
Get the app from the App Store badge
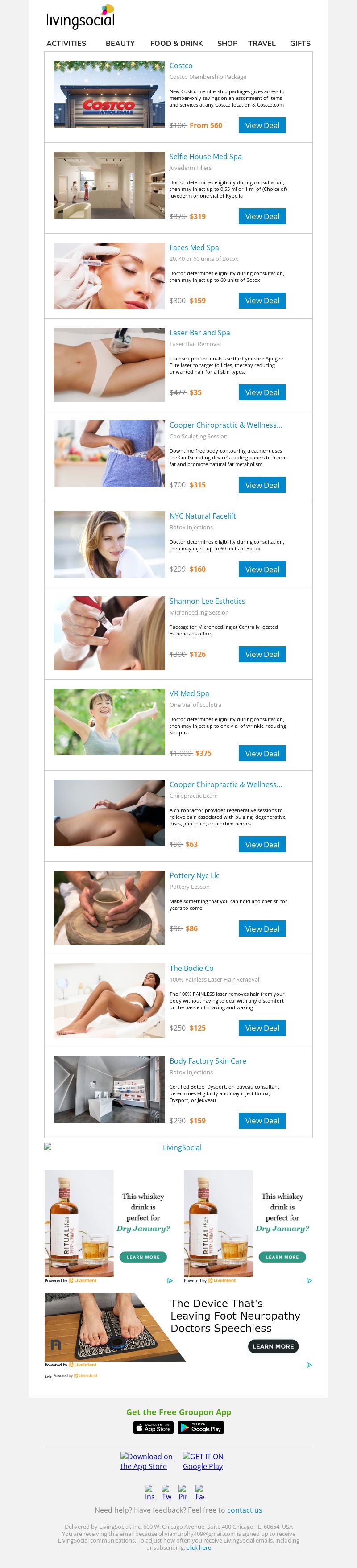154,1428
